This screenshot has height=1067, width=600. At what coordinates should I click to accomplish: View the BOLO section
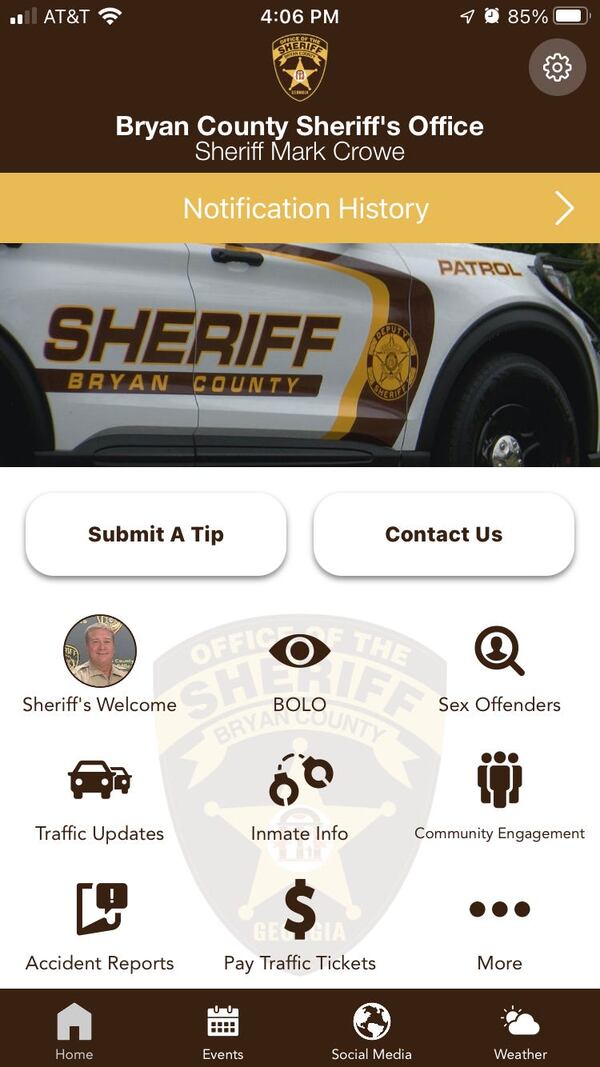300,663
